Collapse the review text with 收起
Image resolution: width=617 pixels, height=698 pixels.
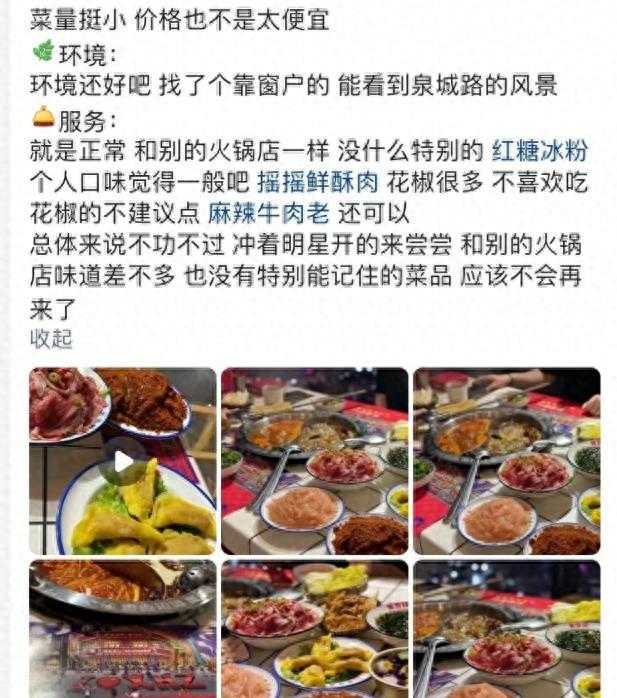coord(52,339)
